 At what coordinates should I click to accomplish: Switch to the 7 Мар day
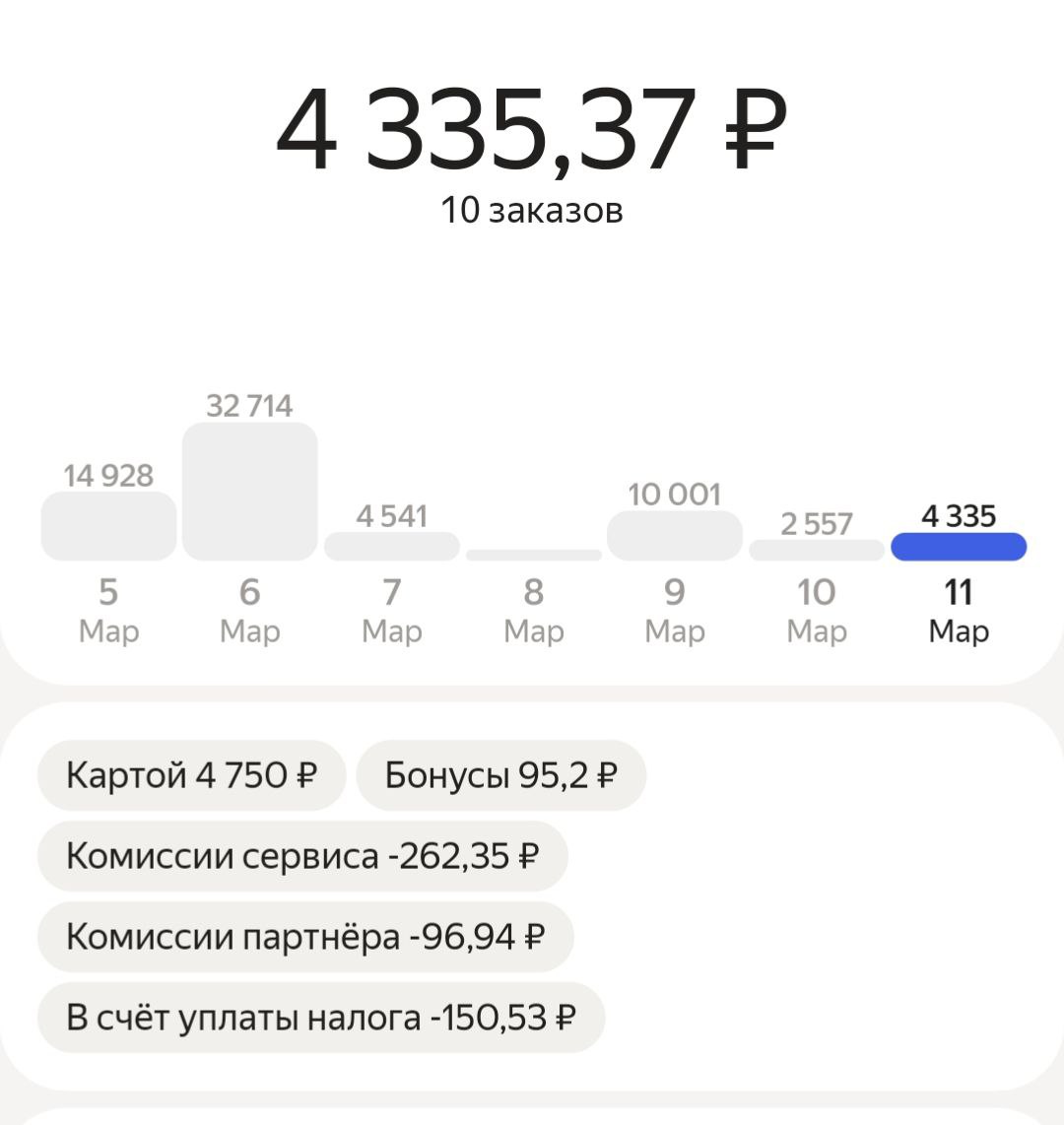coord(392,547)
